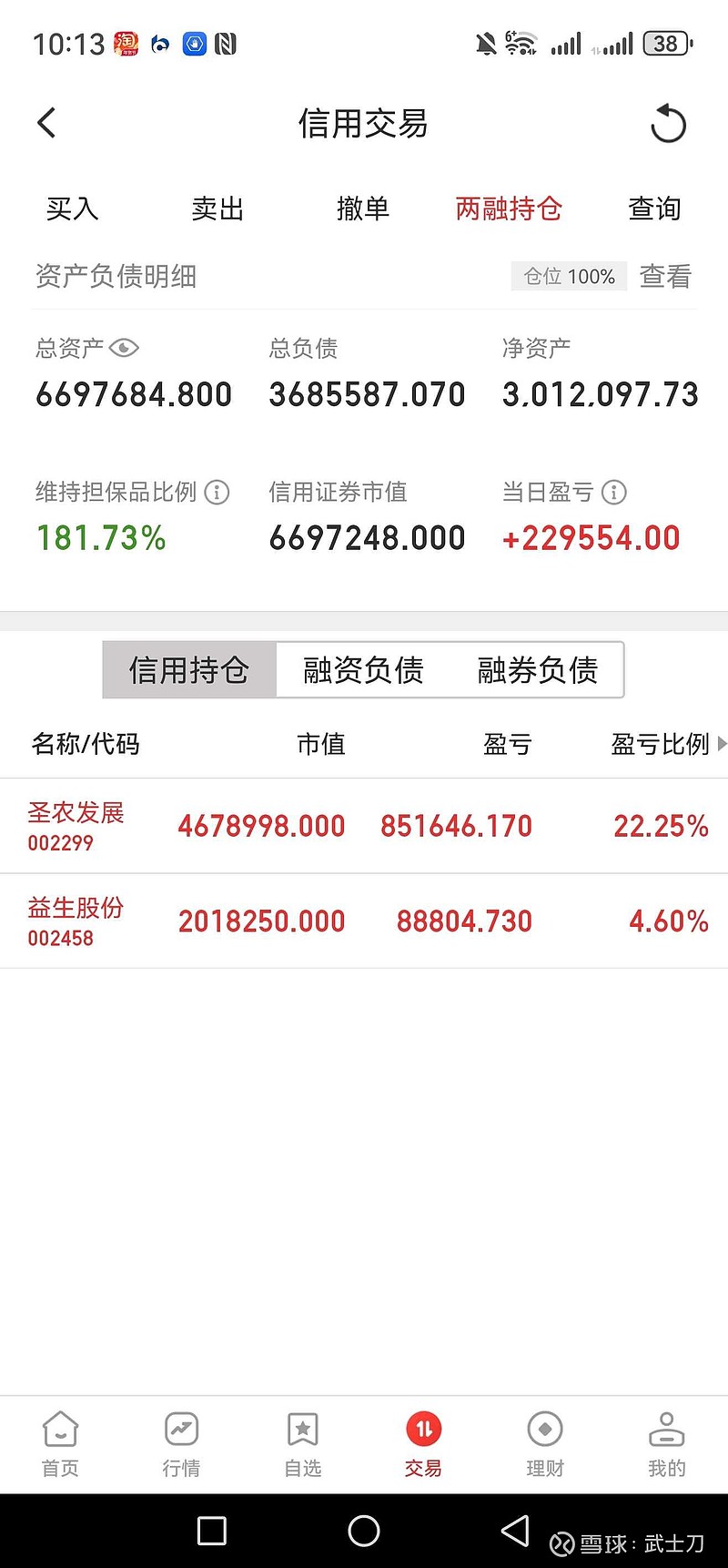Select the 两融持仓 tab
Viewport: 728px width, 1568px height.
[509, 209]
